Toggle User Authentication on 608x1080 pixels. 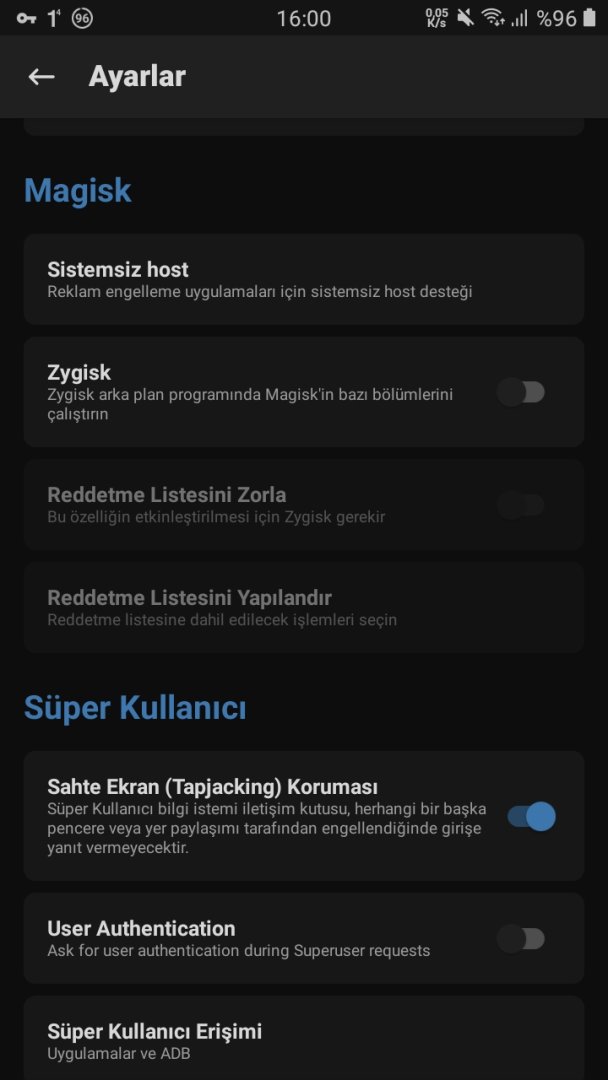click(x=521, y=939)
